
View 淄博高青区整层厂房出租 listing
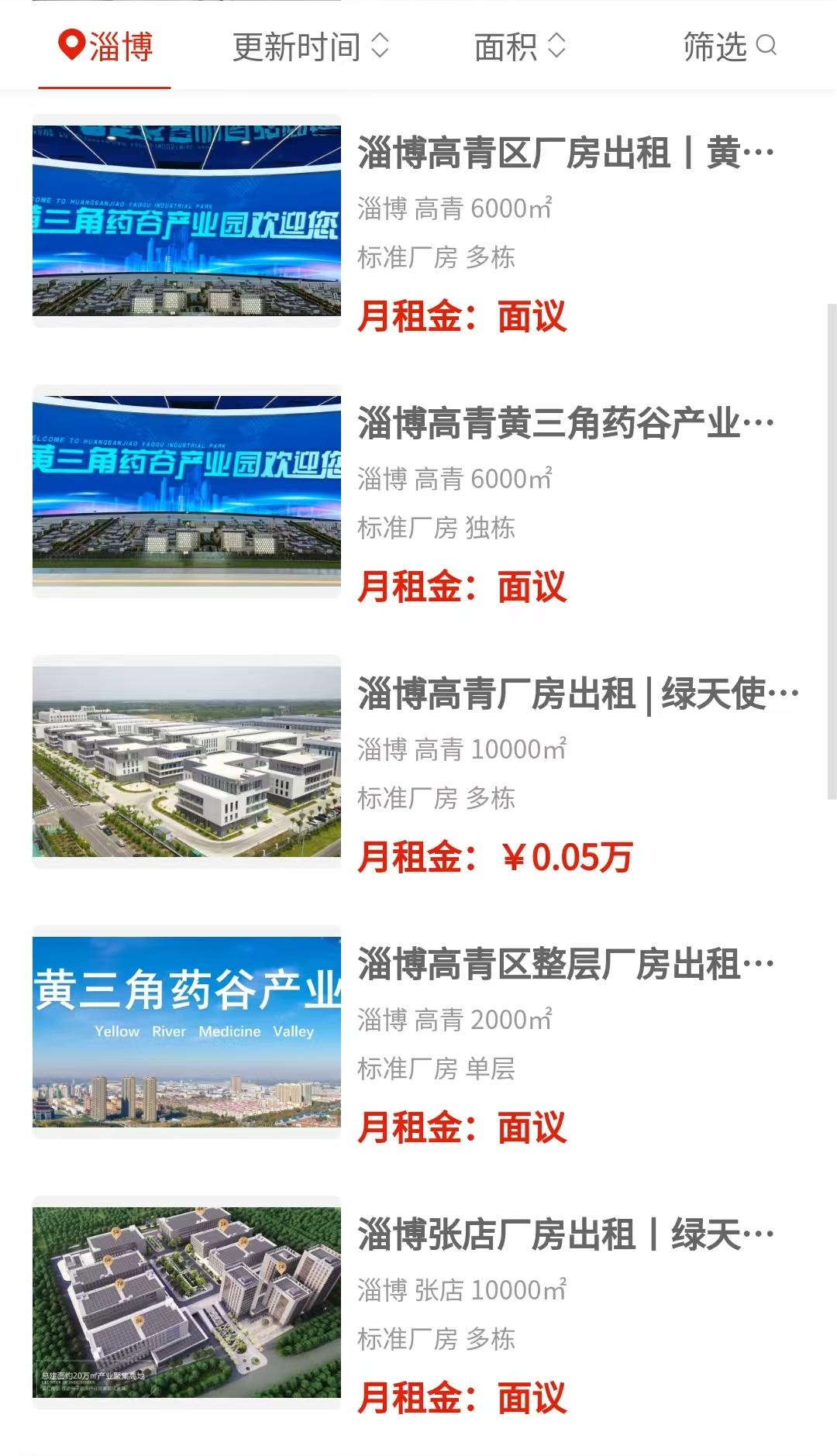click(566, 964)
